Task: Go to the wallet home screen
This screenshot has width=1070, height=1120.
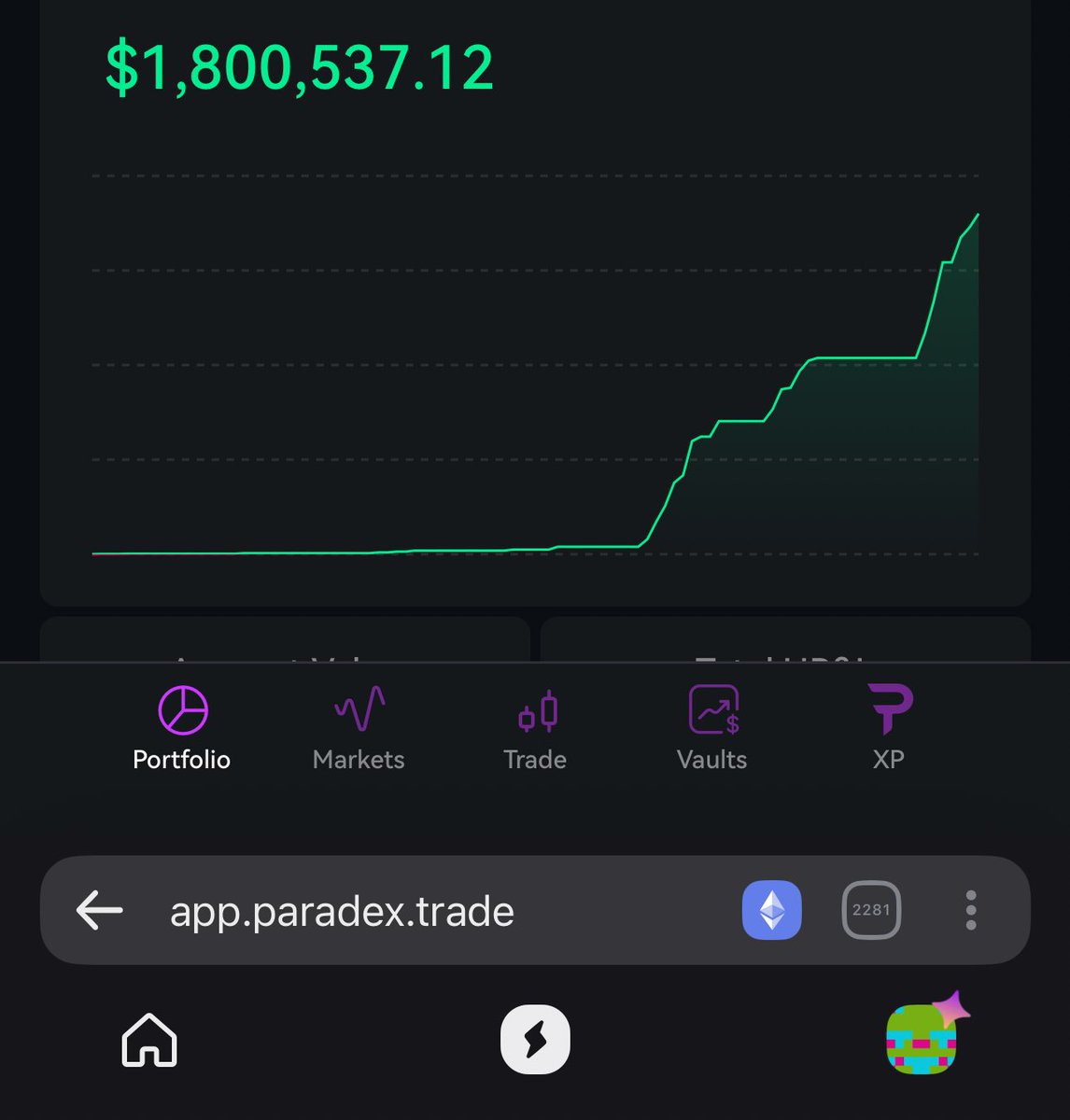Action: (x=149, y=1040)
